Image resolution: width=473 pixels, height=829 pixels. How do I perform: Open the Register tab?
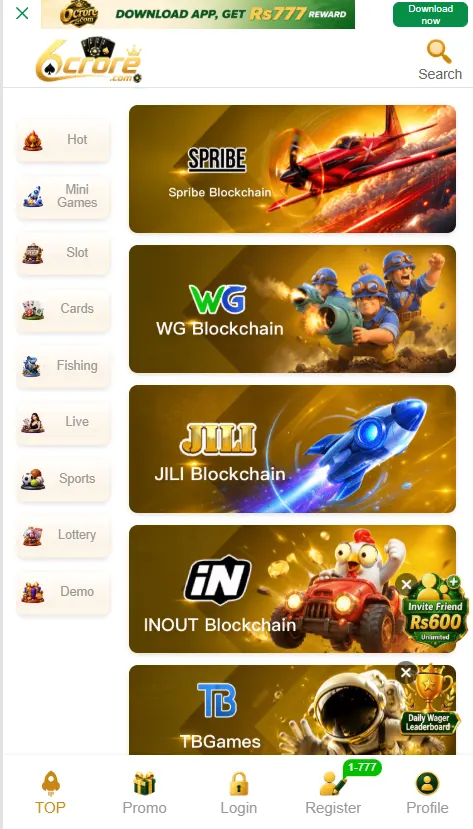click(x=333, y=793)
